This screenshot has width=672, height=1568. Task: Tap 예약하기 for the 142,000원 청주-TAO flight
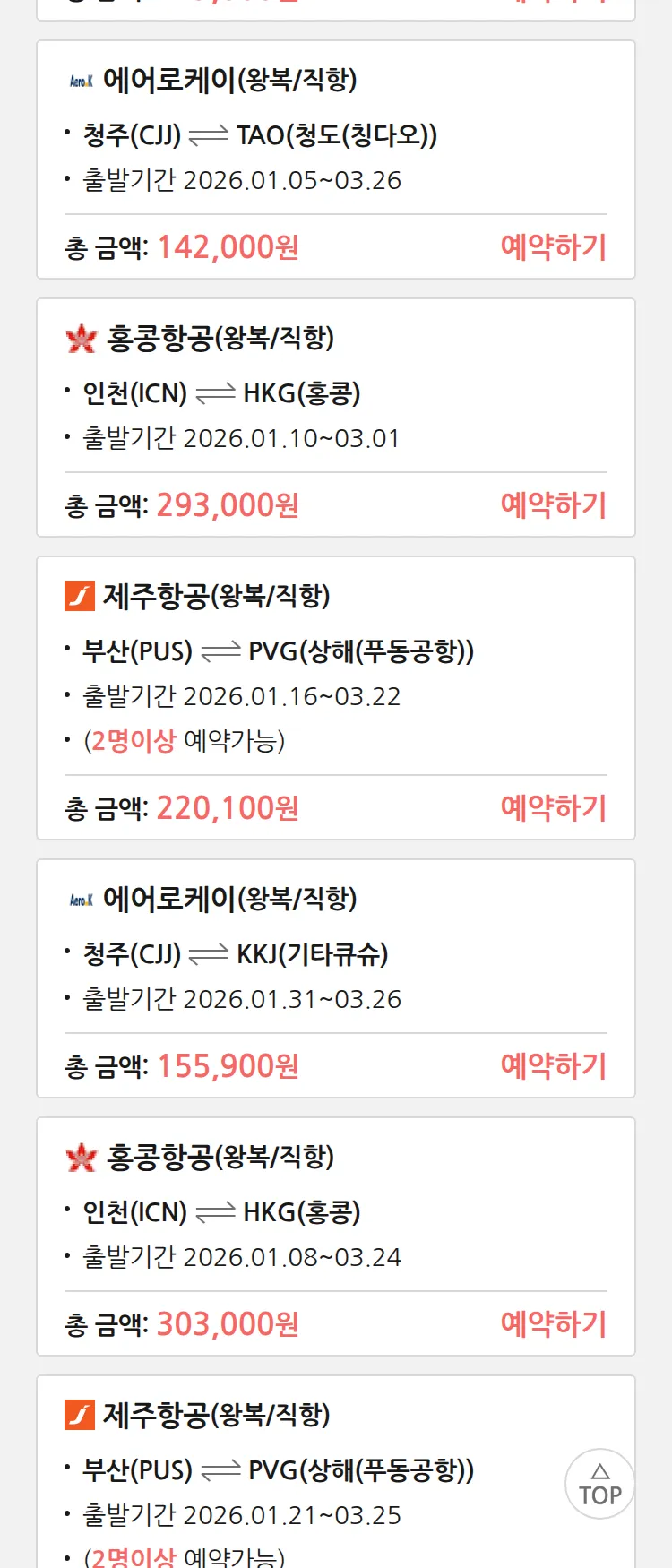point(553,246)
